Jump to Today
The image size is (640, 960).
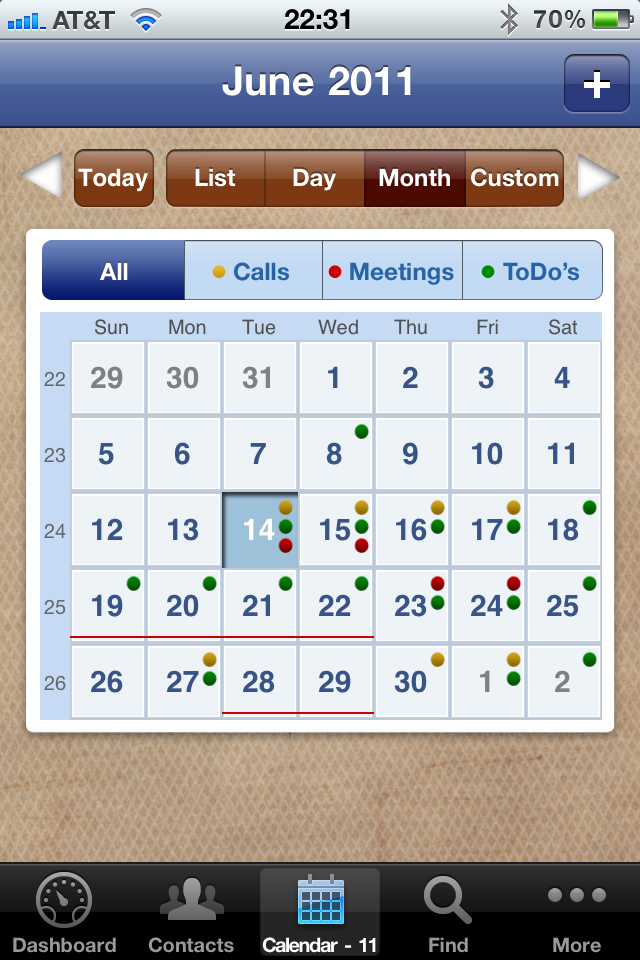click(114, 178)
